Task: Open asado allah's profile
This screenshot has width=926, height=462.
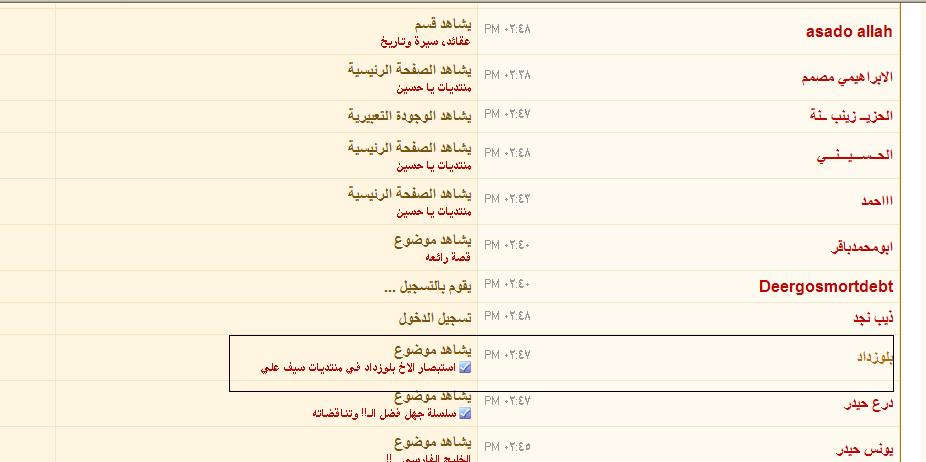Action: tap(848, 32)
